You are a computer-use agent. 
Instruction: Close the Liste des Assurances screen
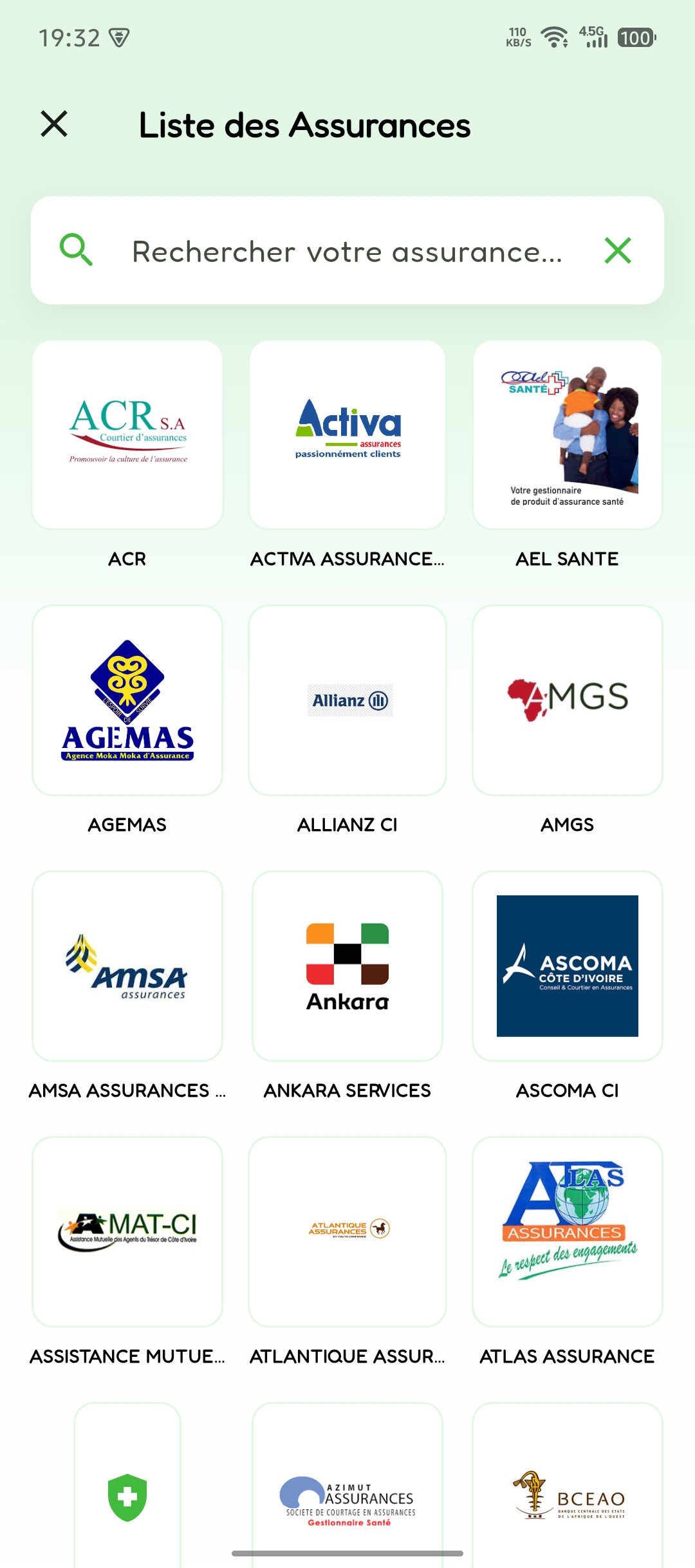(x=54, y=124)
